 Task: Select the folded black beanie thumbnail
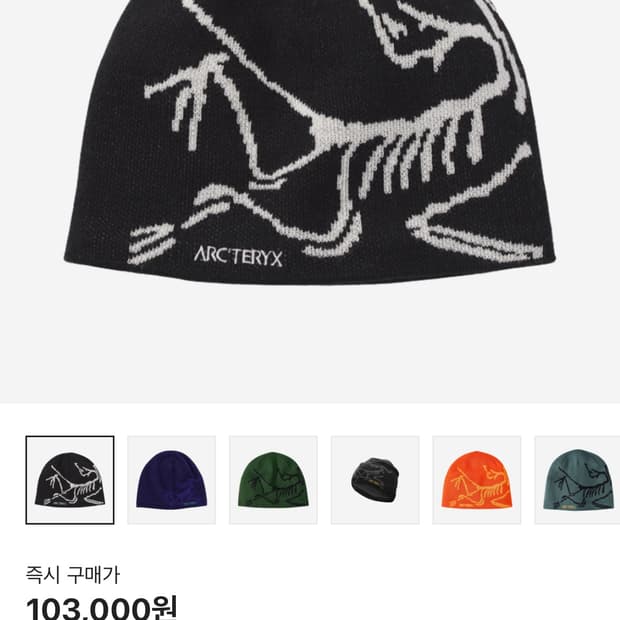point(375,480)
